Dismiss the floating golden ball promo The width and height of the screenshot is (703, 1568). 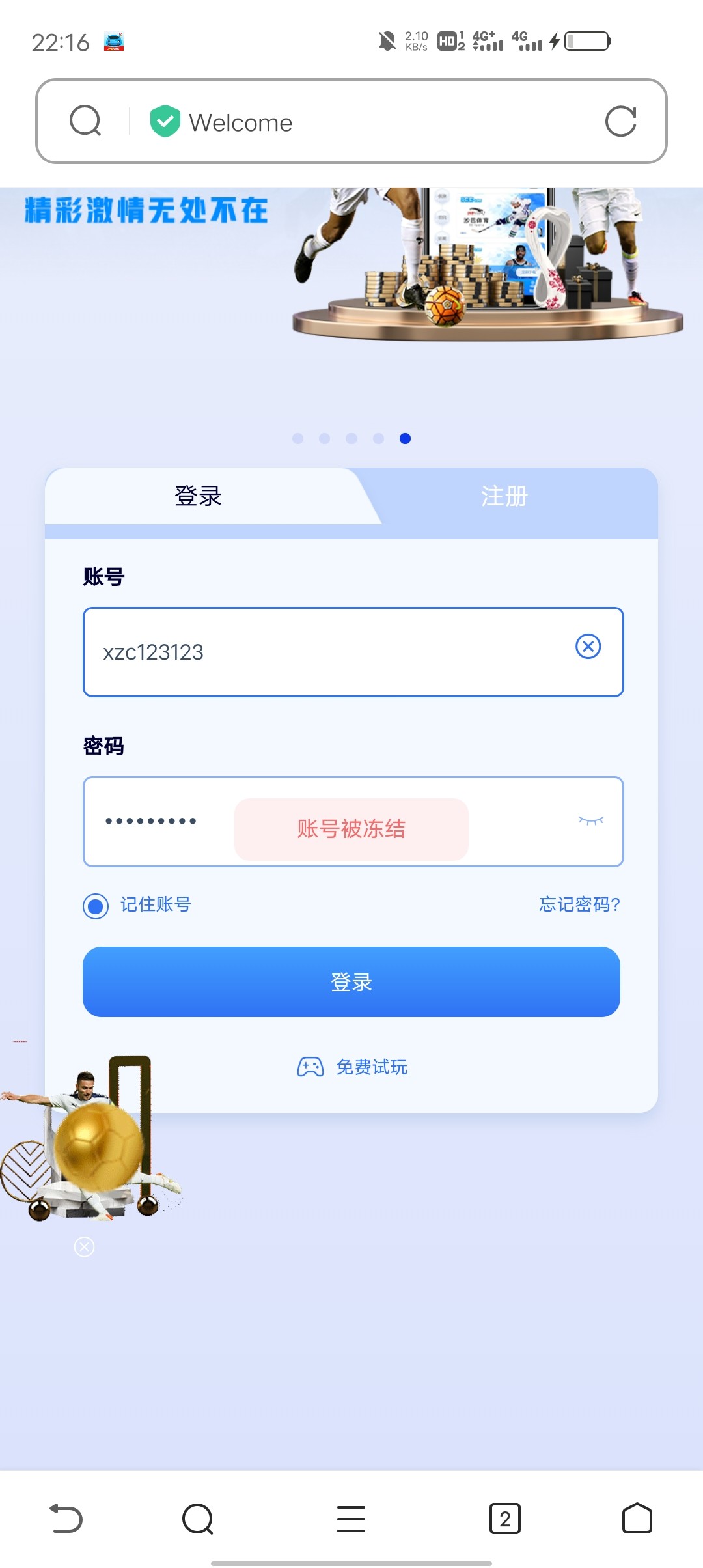coord(84,1247)
